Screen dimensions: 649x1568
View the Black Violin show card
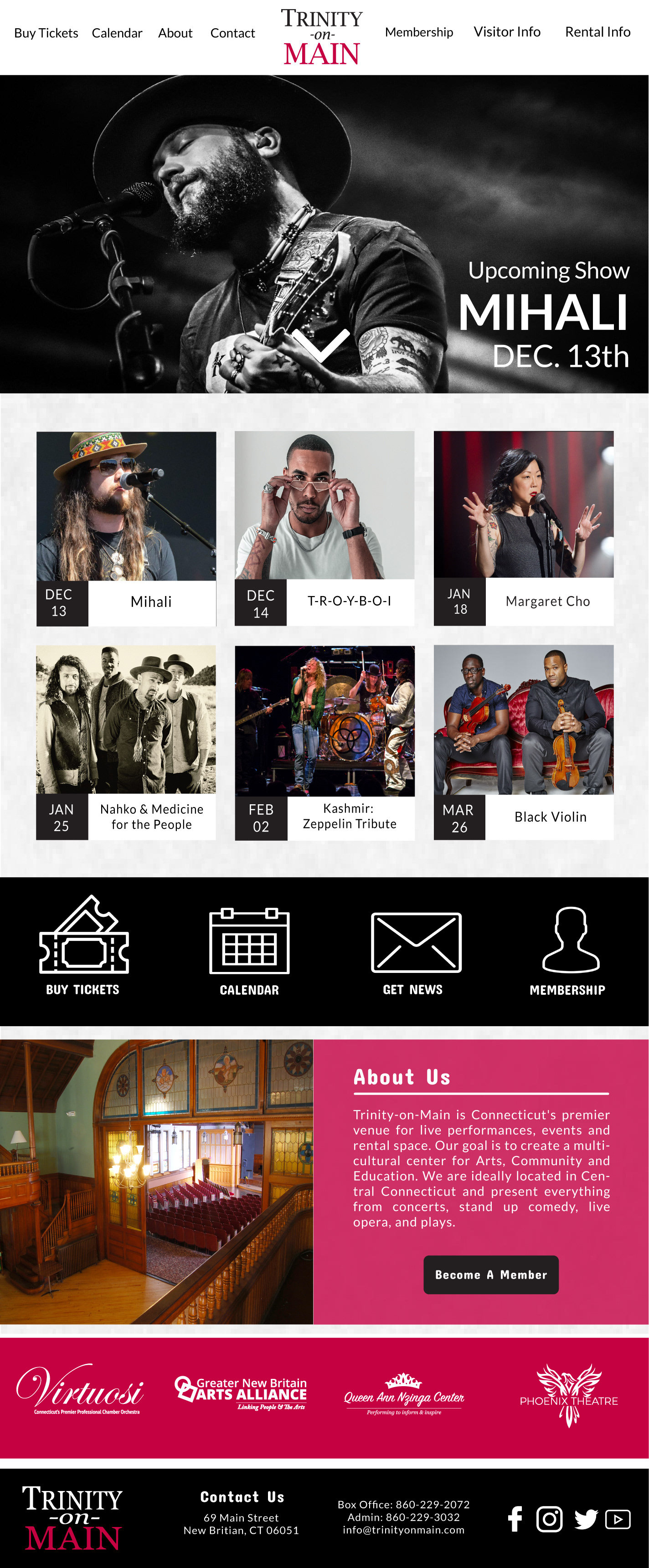524,743
